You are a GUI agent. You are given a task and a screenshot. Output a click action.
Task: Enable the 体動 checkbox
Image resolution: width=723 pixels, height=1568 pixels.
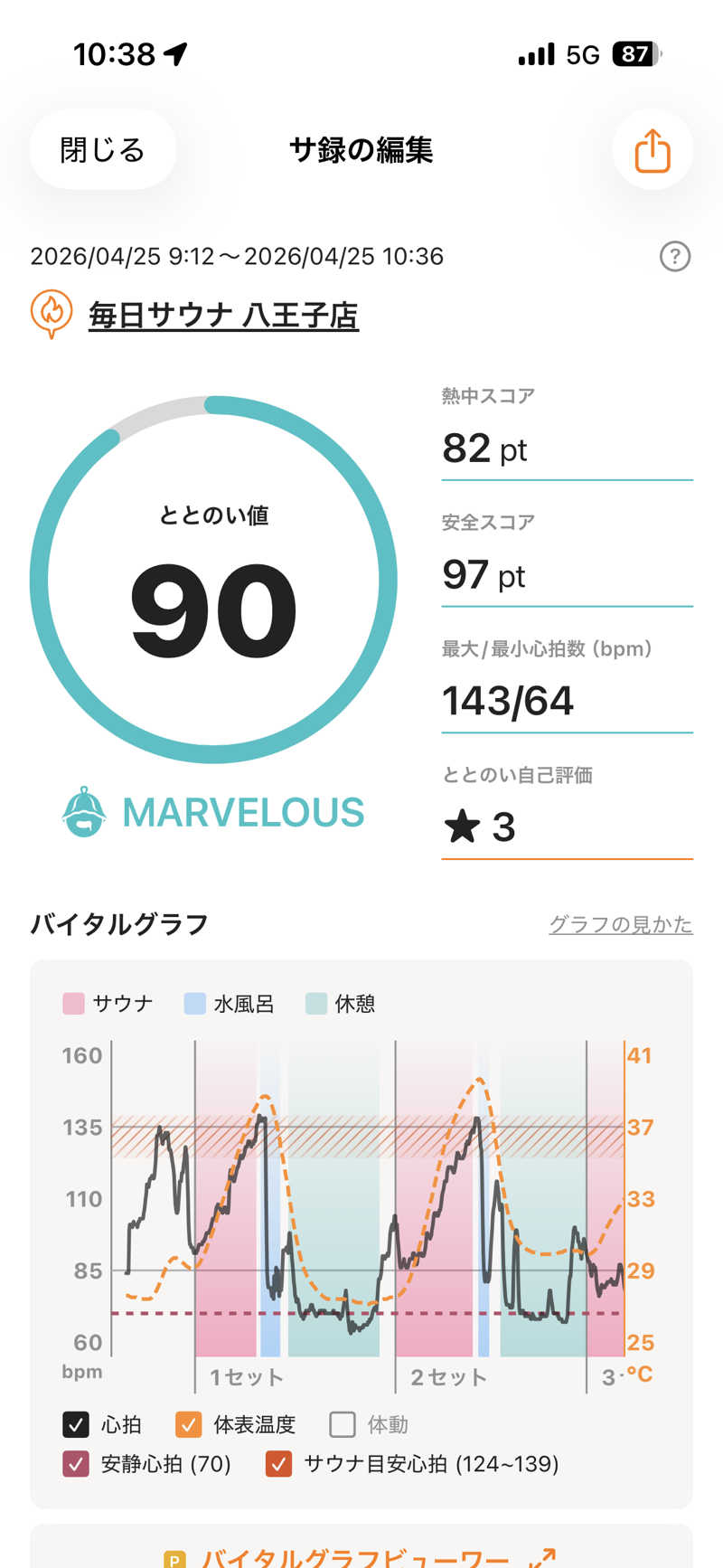click(343, 1424)
